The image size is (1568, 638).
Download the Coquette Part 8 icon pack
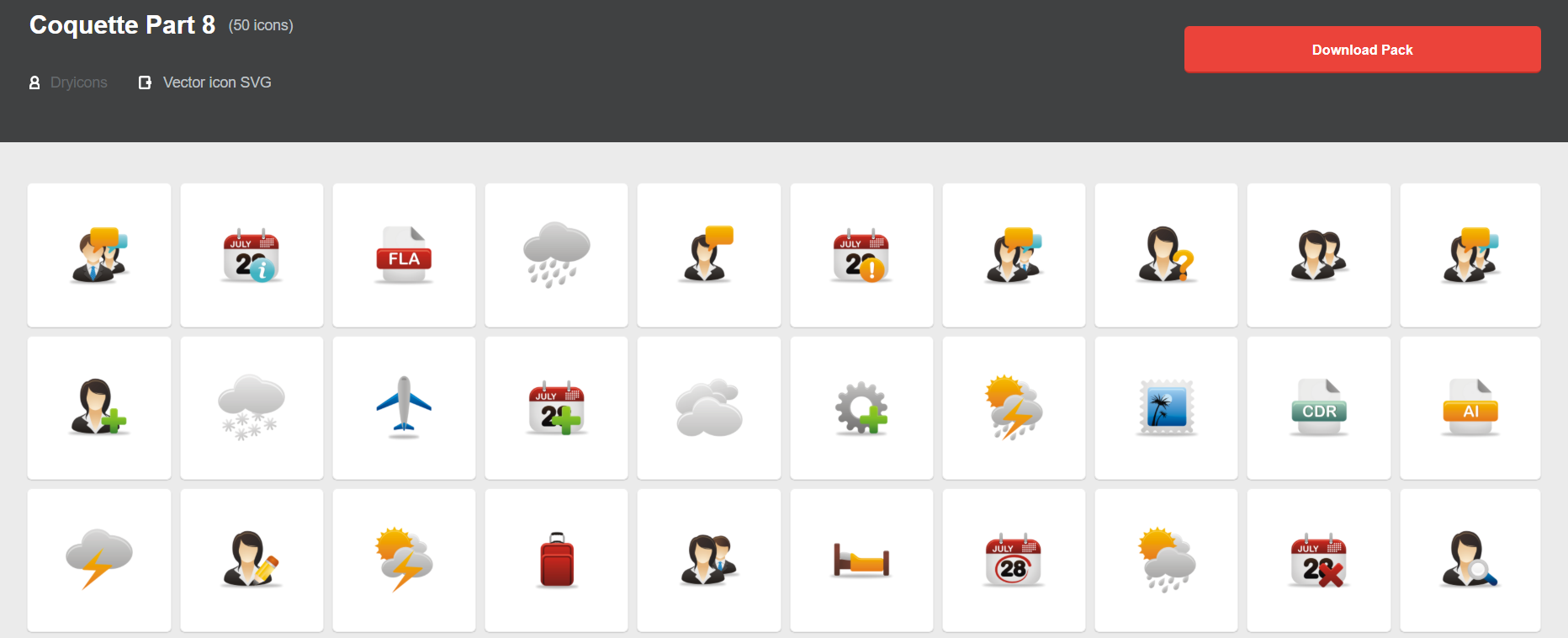[1362, 50]
